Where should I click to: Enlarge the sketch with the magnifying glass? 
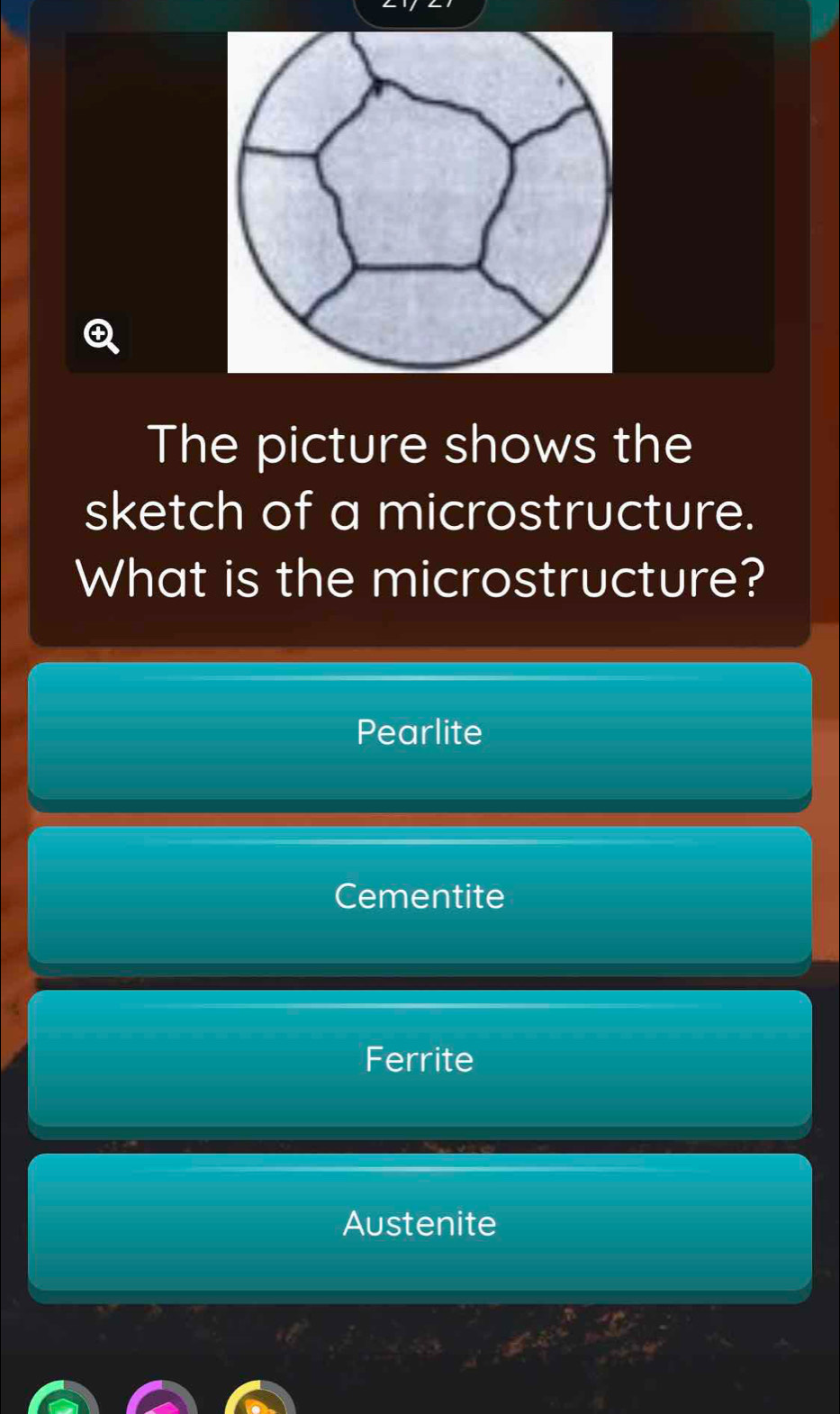click(99, 340)
